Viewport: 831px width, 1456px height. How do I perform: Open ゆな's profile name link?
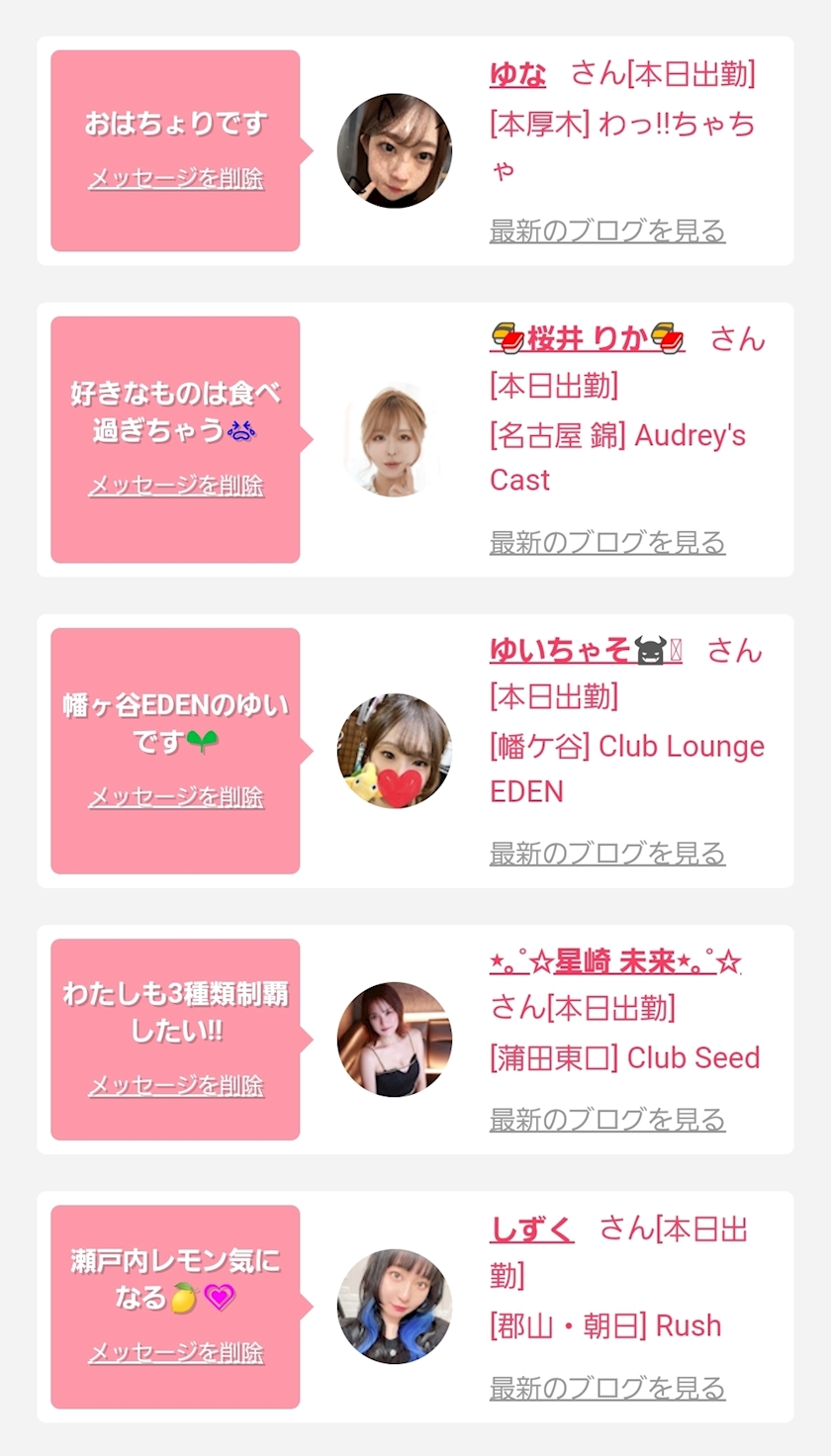[x=517, y=74]
